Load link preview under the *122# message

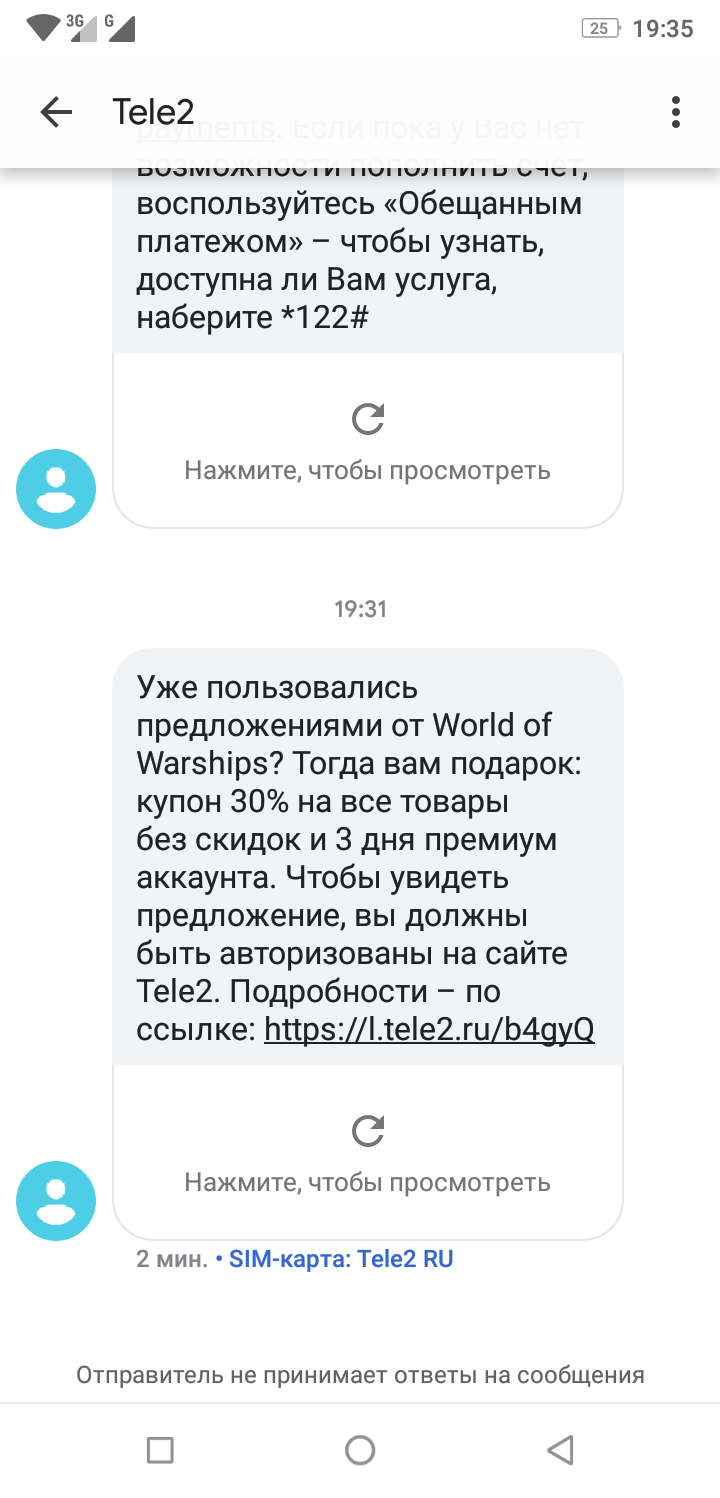(368, 440)
